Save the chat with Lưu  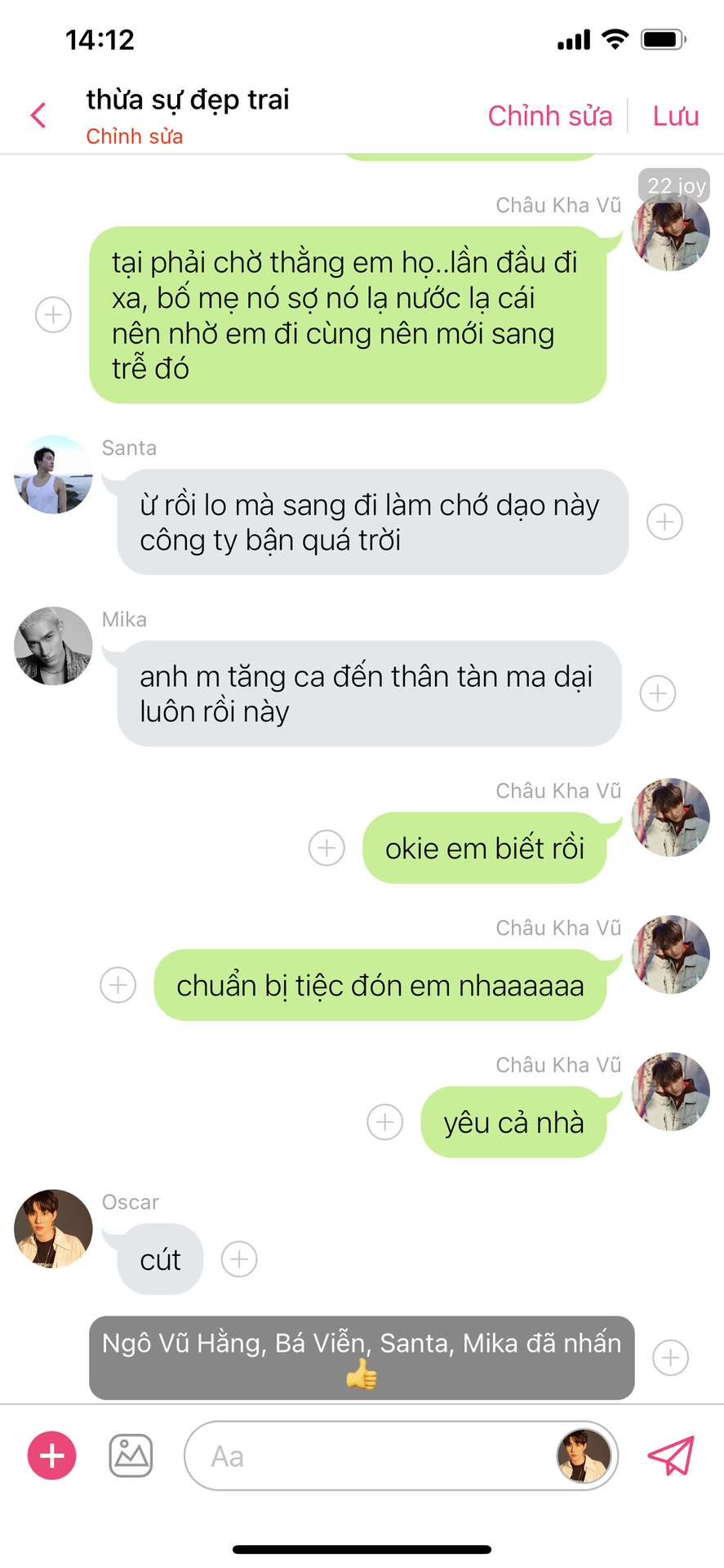pyautogui.click(x=675, y=116)
